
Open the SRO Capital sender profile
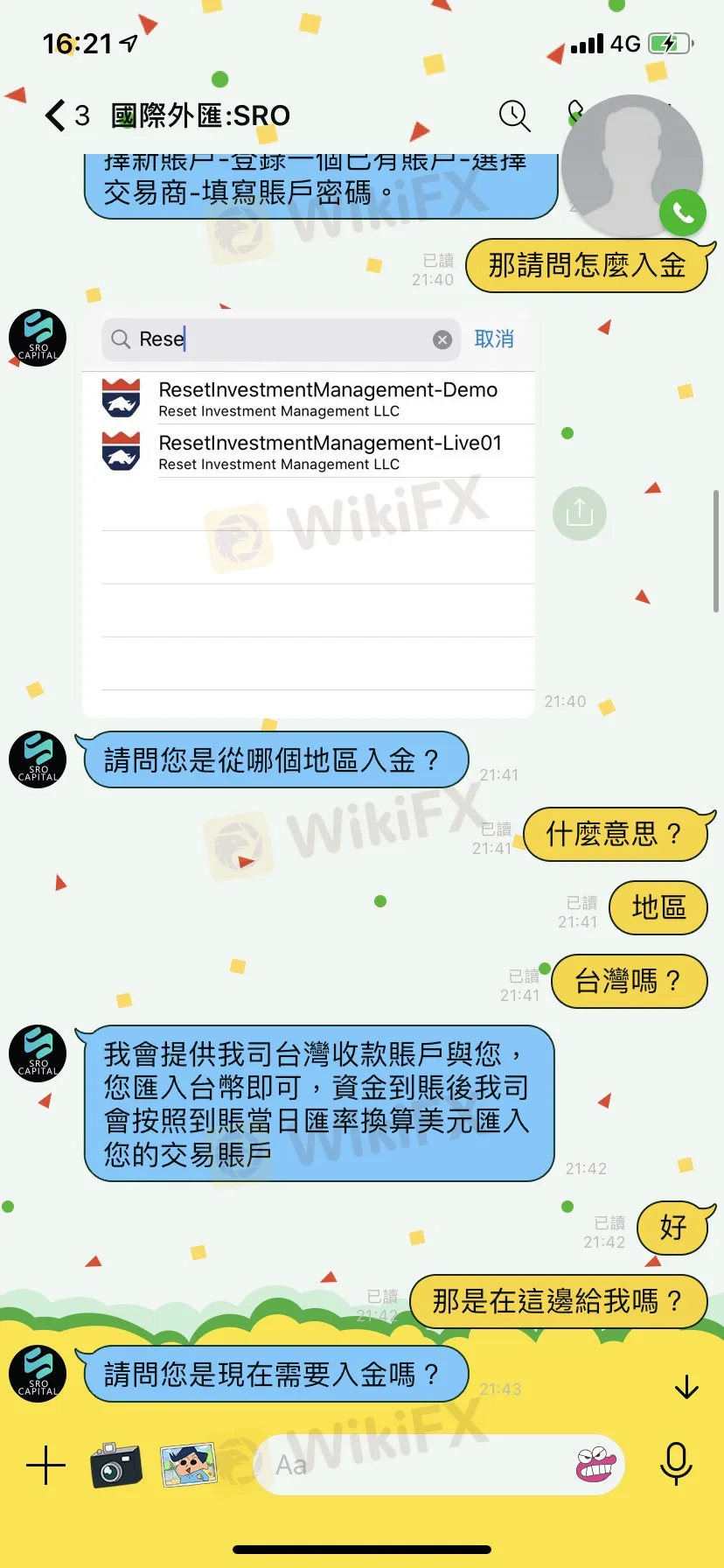click(x=38, y=338)
